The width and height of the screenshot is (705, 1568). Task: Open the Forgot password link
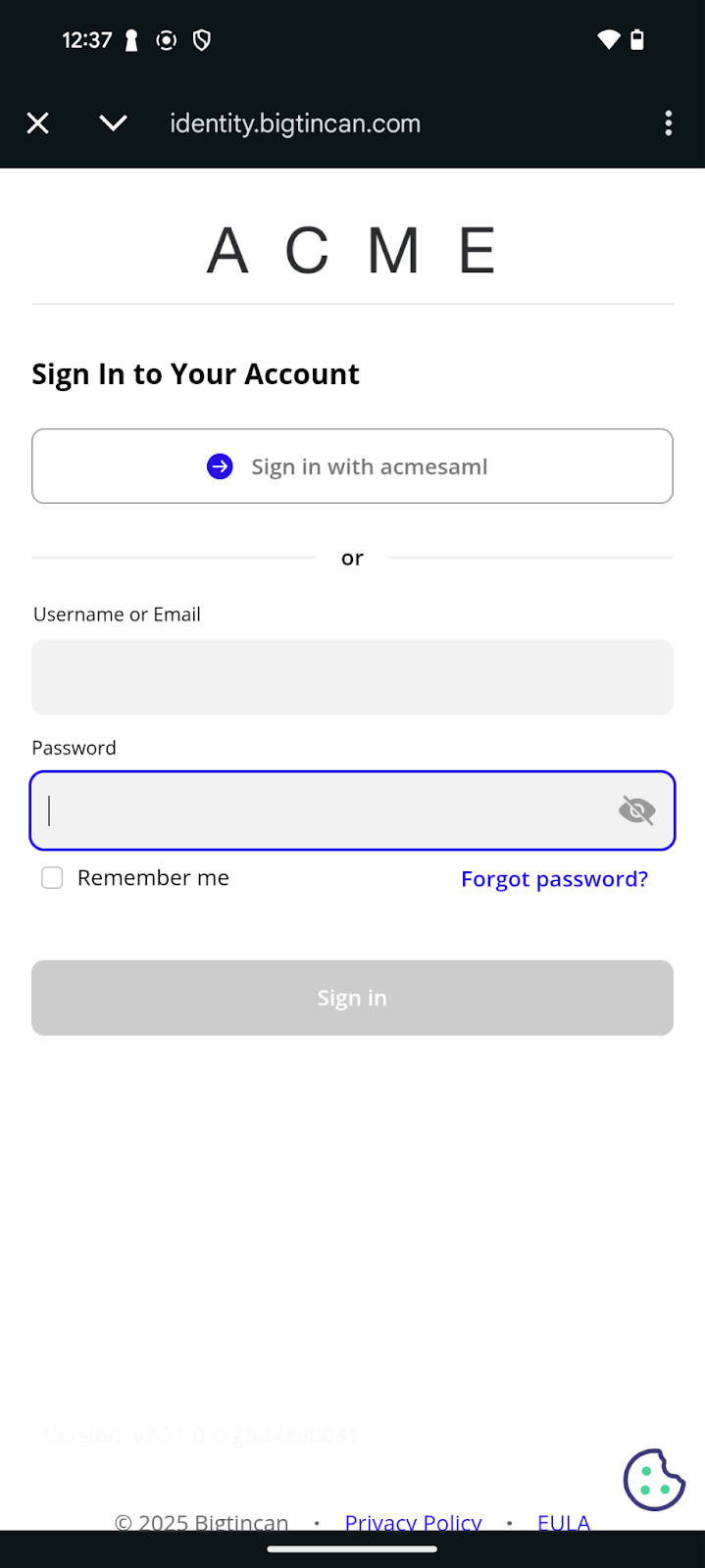[x=555, y=879]
